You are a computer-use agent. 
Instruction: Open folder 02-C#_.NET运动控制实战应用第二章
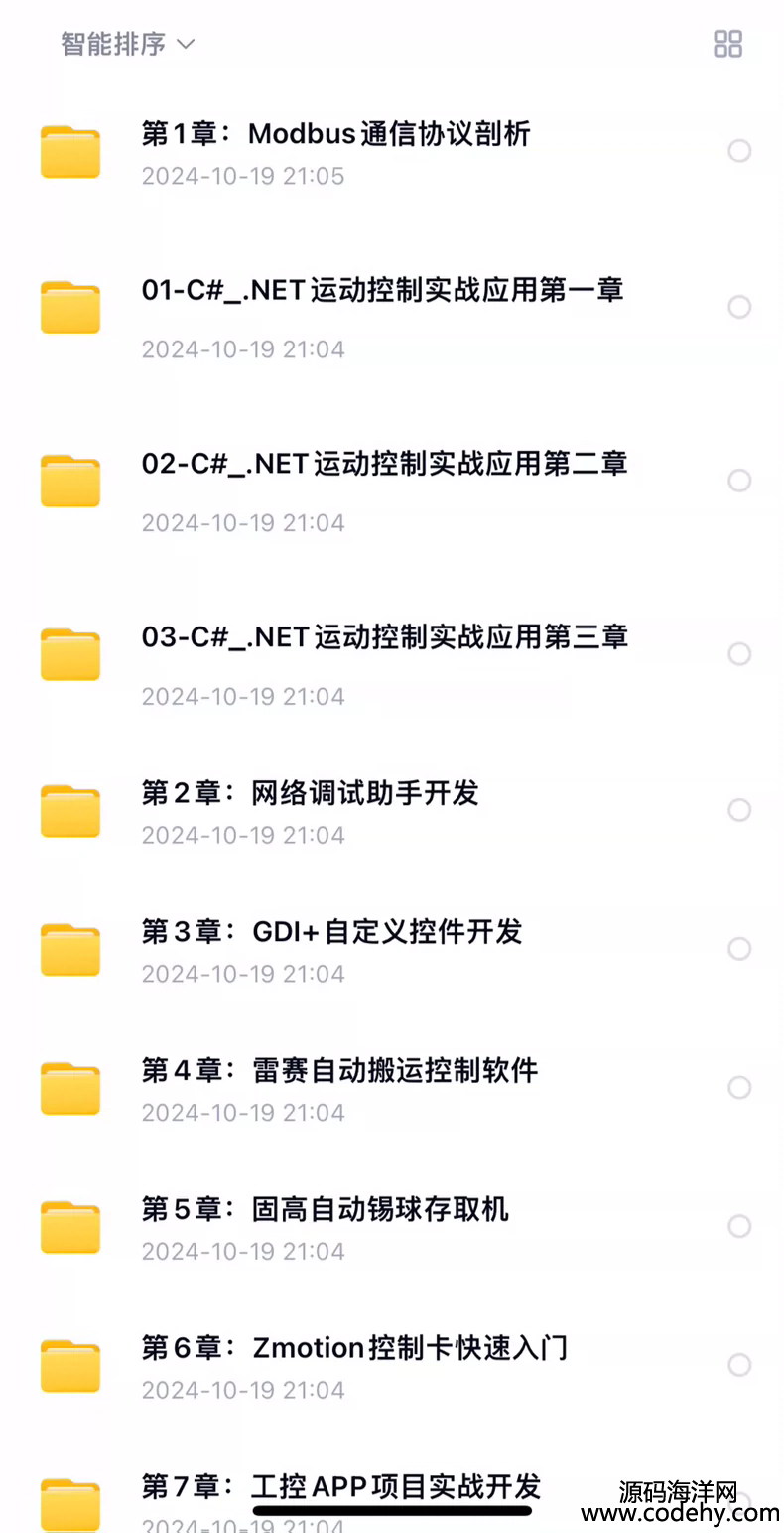384,464
